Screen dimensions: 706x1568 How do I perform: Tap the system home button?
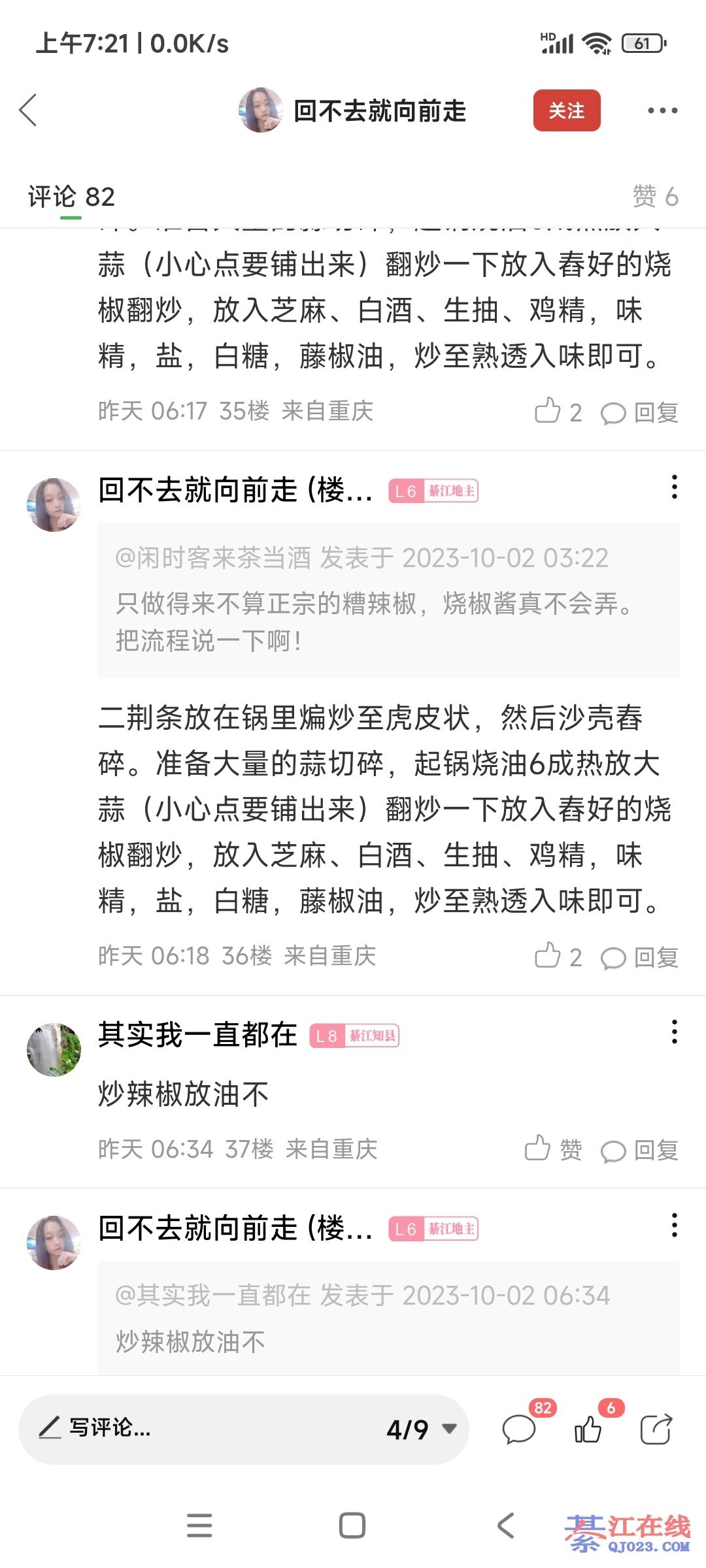point(352,1526)
